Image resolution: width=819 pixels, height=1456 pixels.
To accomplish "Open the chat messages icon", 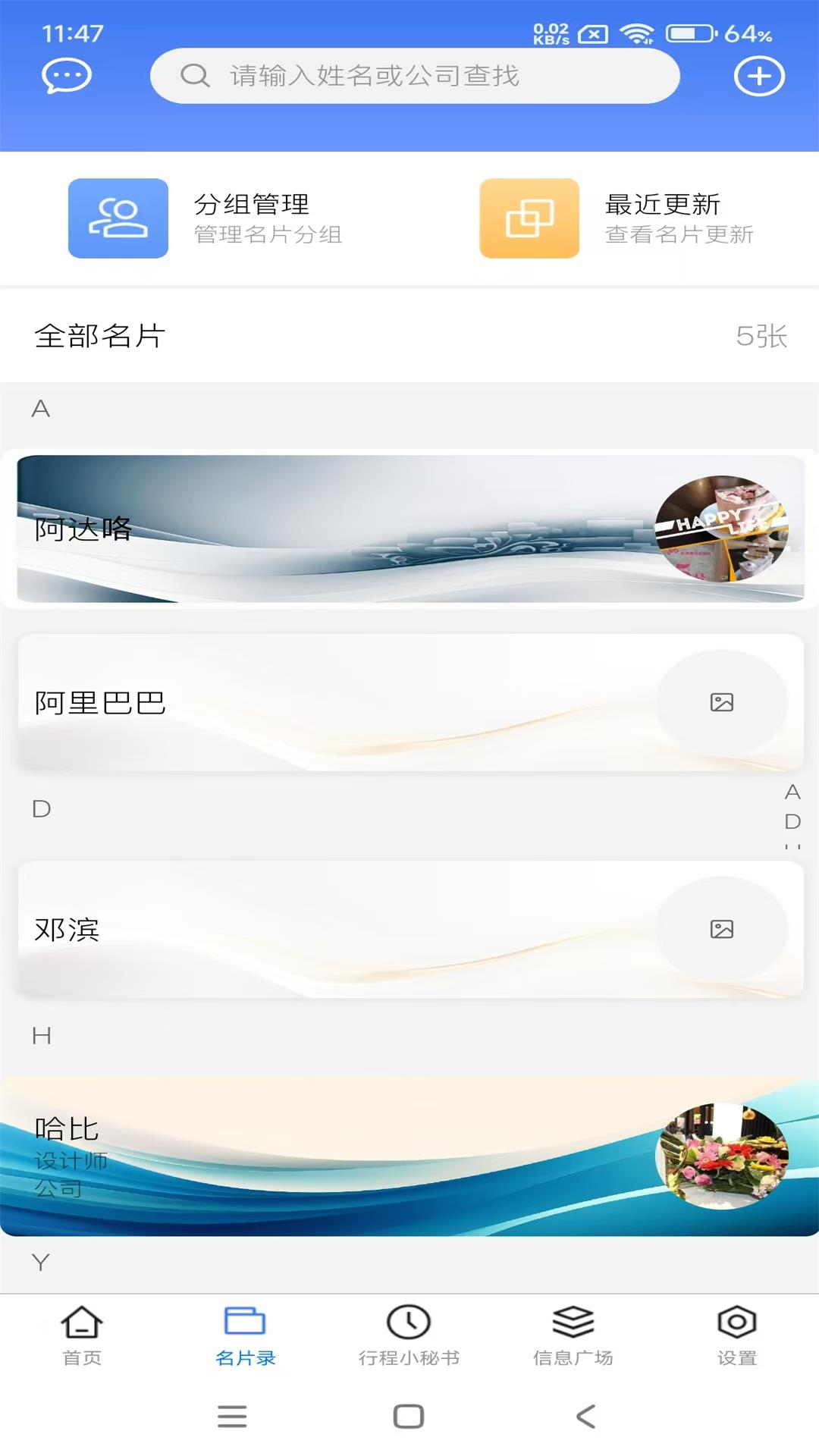I will [x=65, y=75].
